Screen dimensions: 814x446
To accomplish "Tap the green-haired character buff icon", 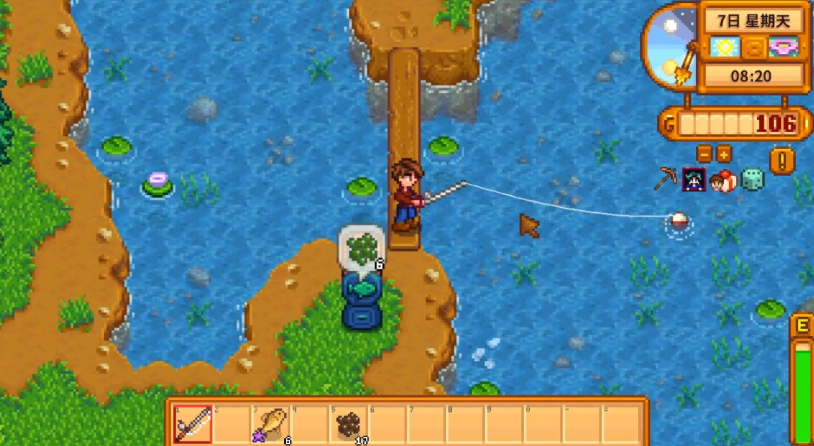I will point(694,180).
